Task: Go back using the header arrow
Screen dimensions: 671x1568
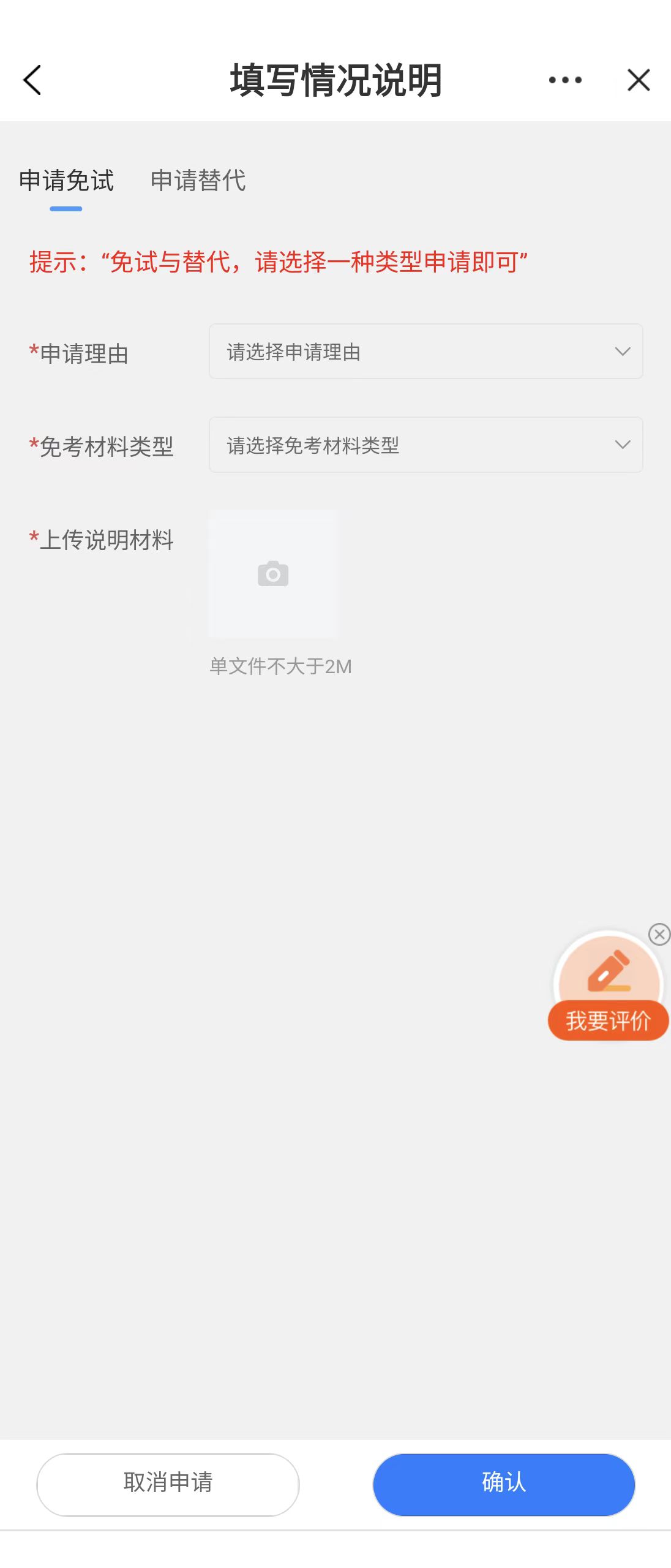Action: point(32,80)
